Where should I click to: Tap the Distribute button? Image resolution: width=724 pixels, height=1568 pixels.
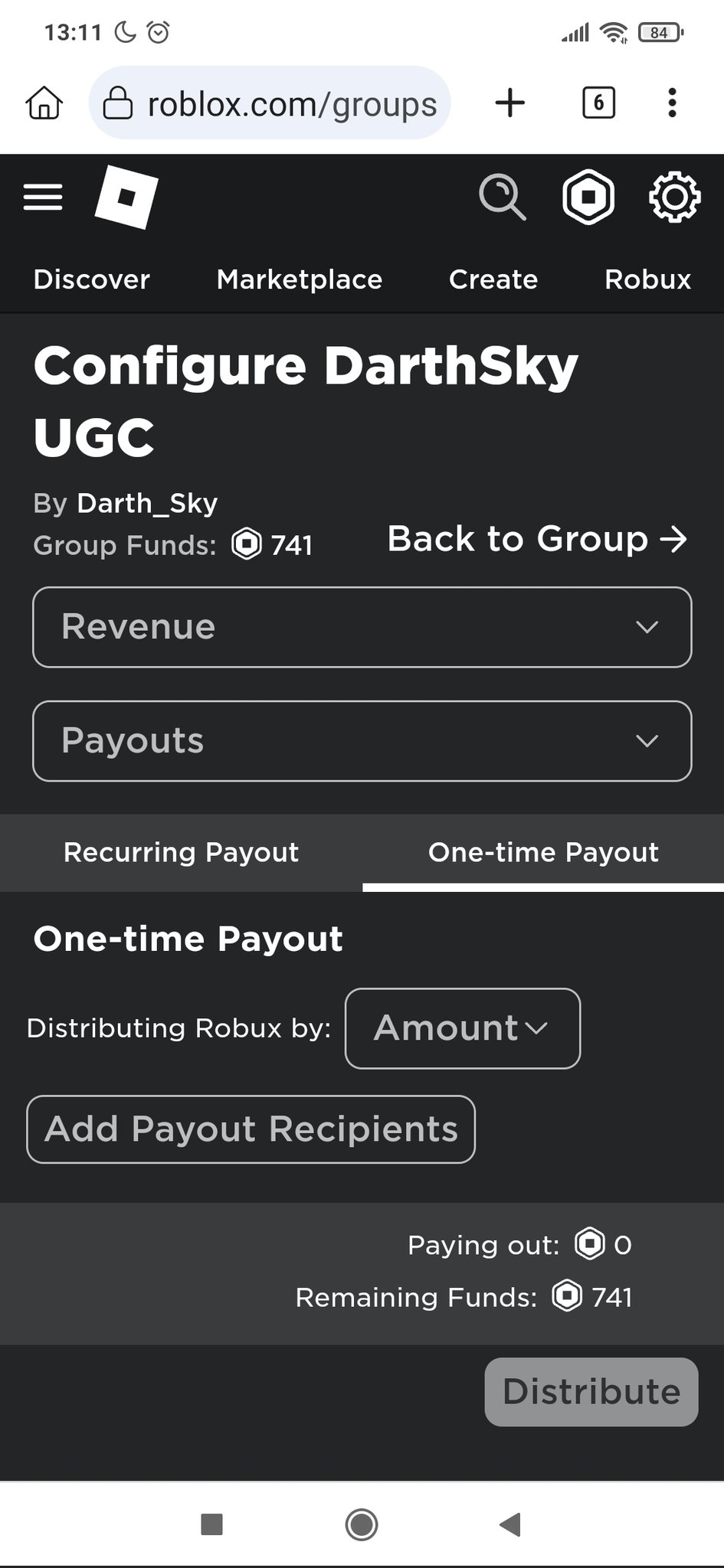591,1392
